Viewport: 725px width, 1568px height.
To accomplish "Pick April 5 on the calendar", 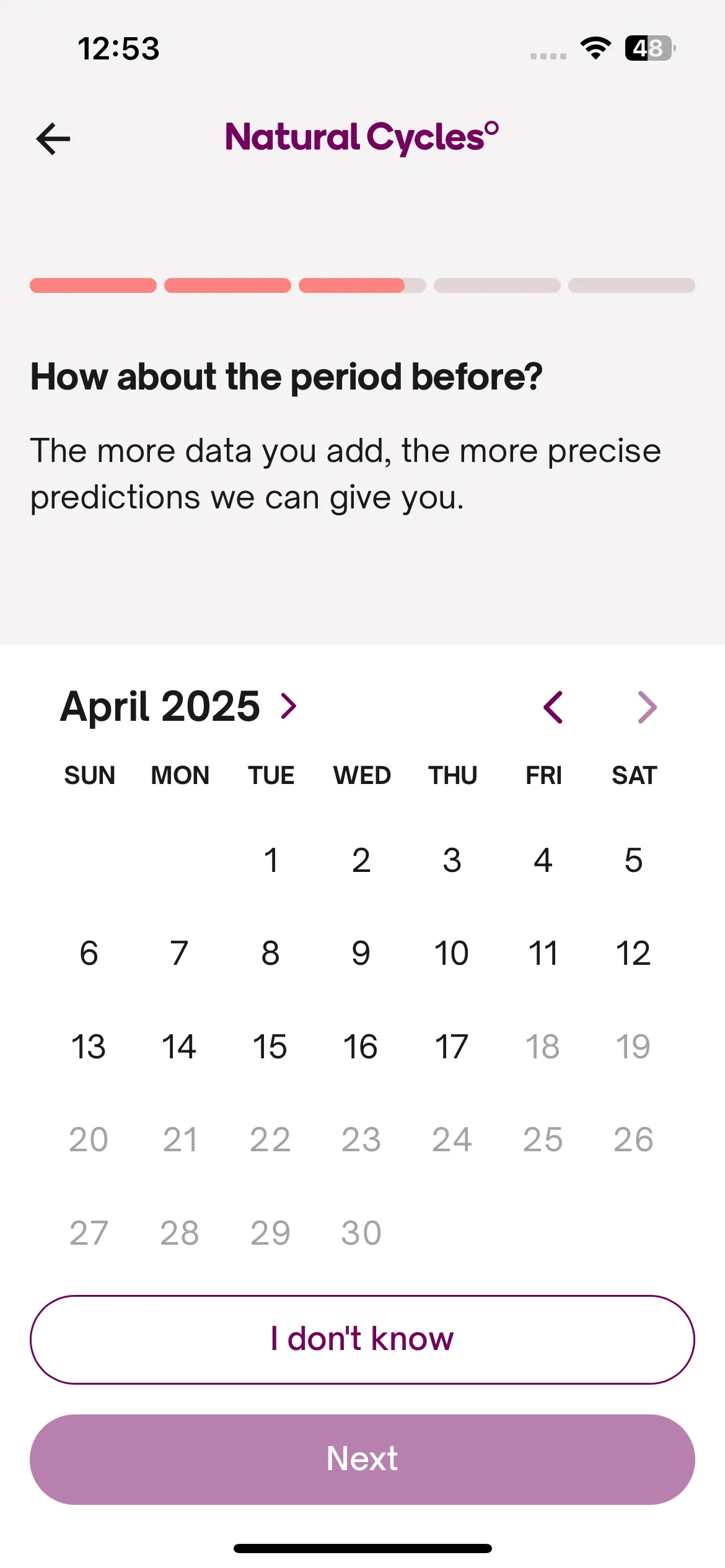I will click(x=634, y=860).
